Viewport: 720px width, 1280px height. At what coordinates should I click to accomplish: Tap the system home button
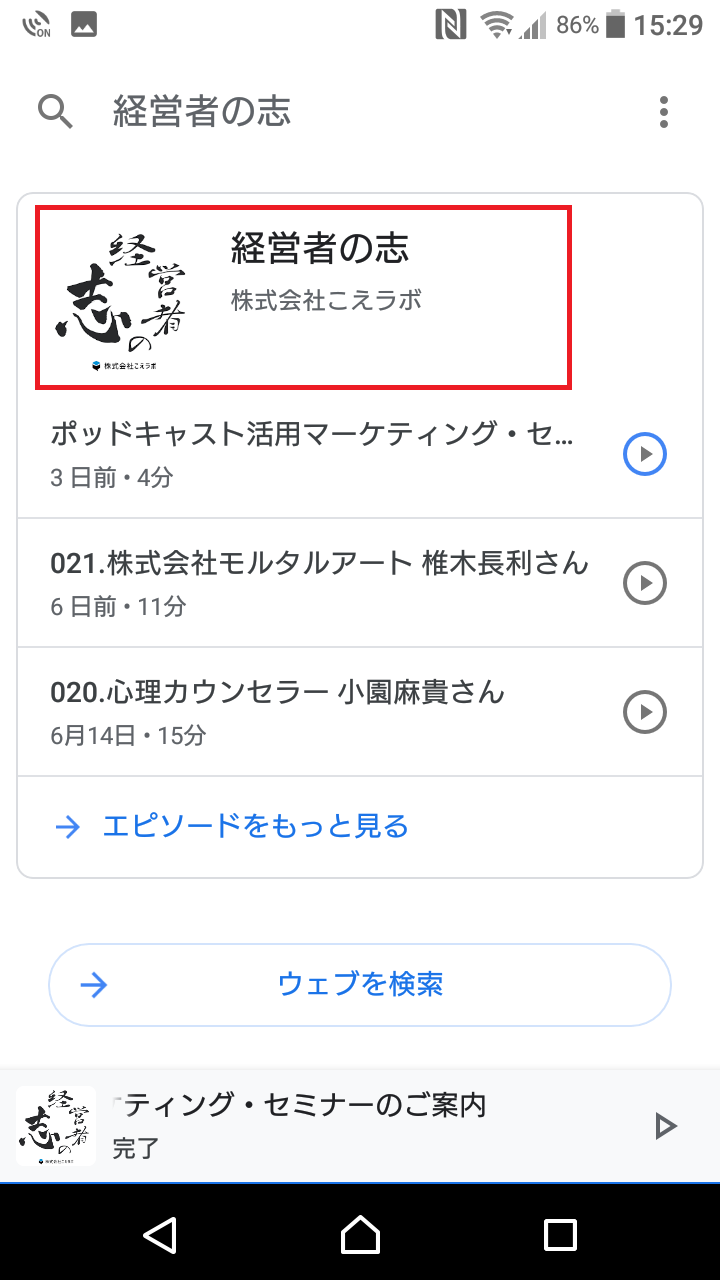[360, 1235]
